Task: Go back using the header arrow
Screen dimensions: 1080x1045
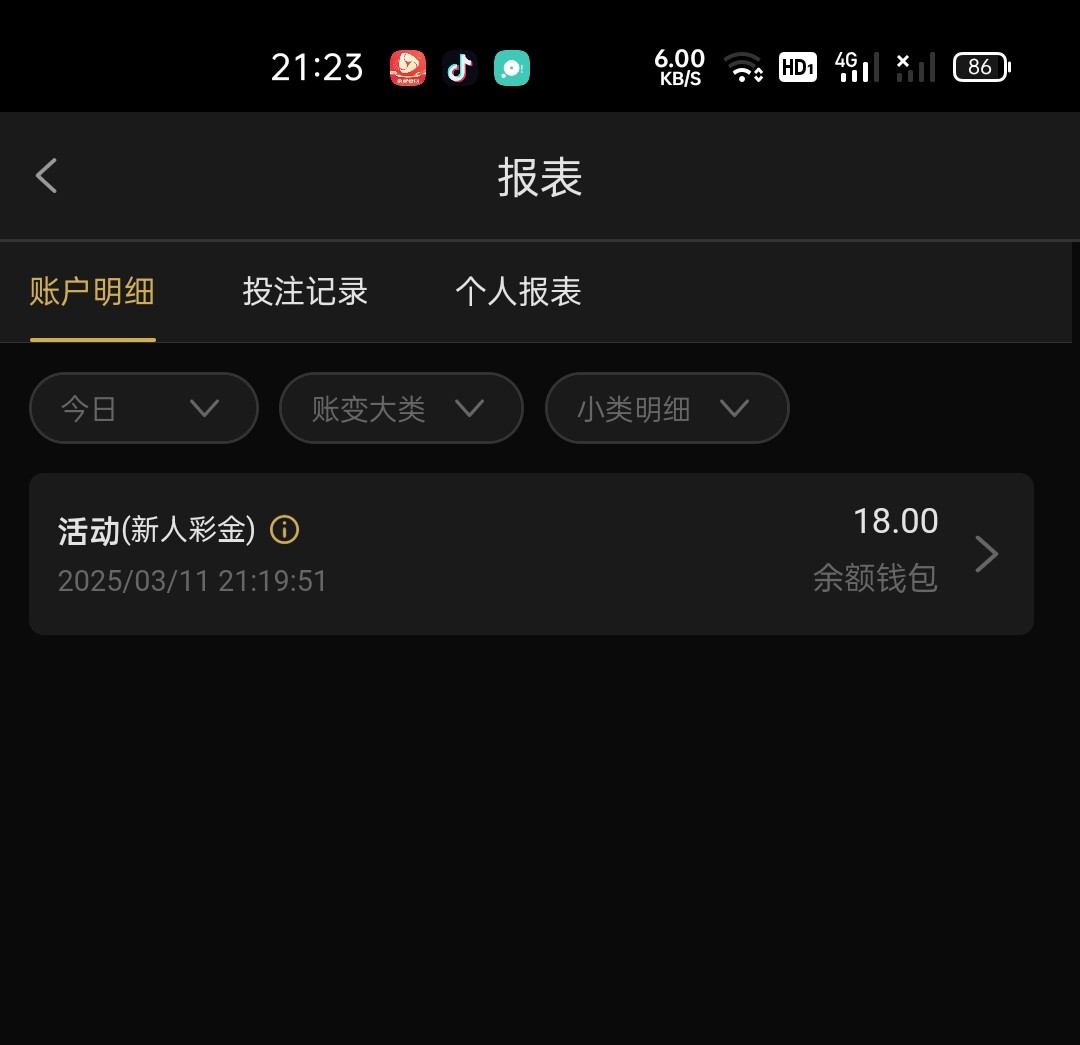Action: [x=46, y=176]
